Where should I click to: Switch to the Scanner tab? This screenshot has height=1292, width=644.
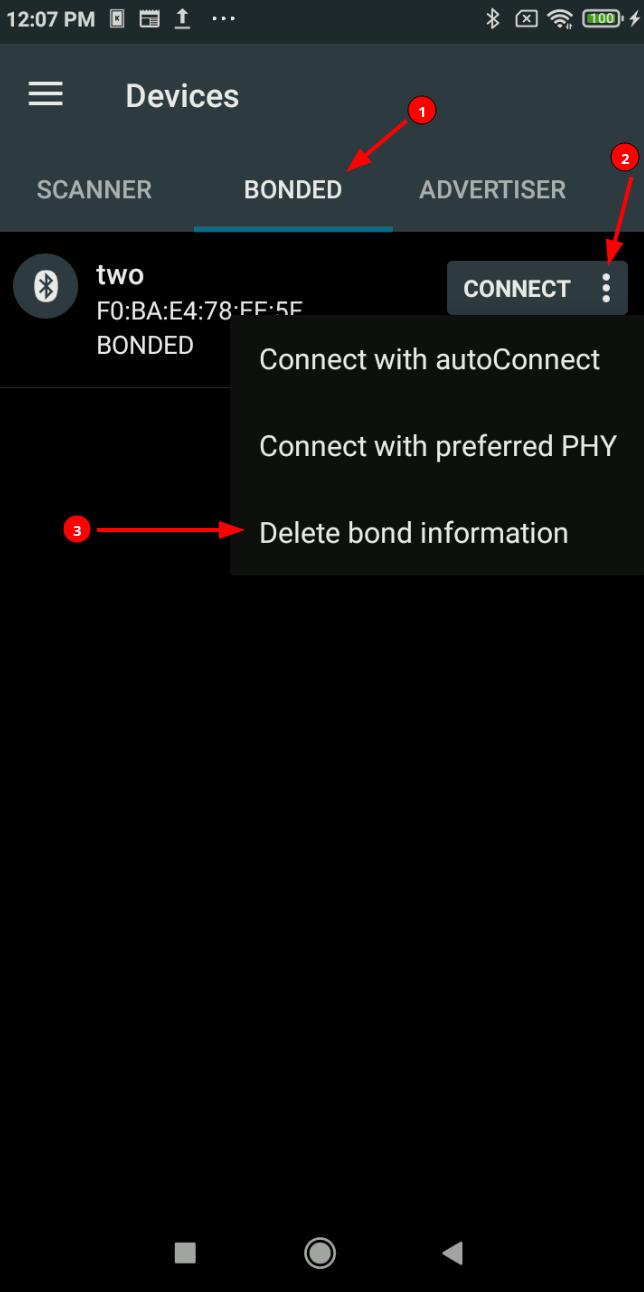tap(94, 189)
